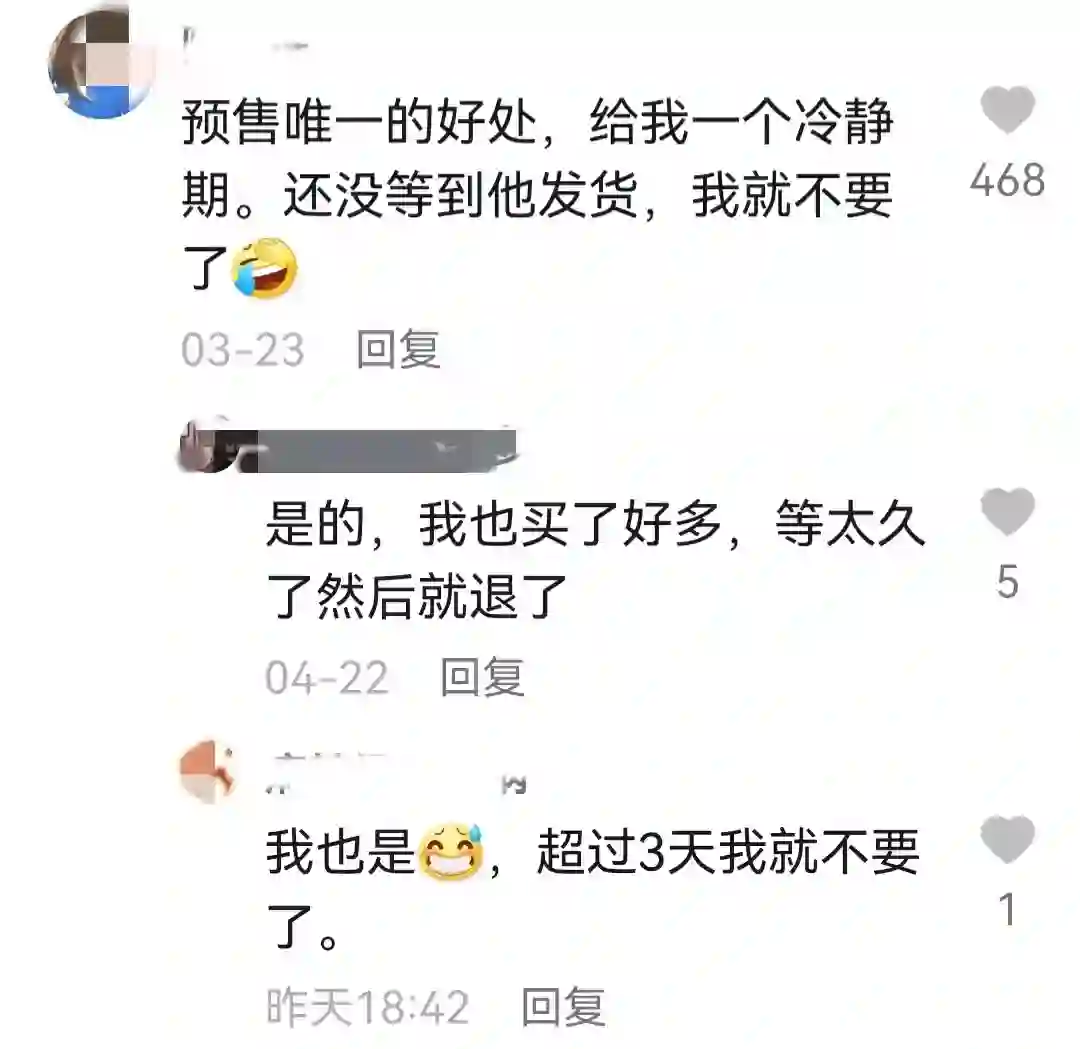
Task: Reply to the 03-23 comment
Action: click(x=398, y=349)
